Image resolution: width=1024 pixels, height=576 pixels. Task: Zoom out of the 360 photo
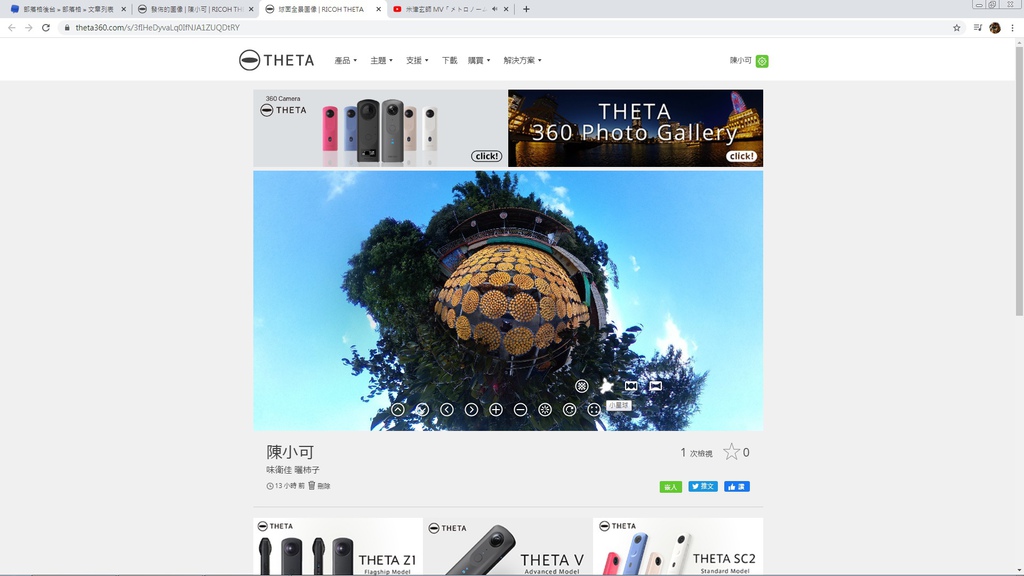520,410
